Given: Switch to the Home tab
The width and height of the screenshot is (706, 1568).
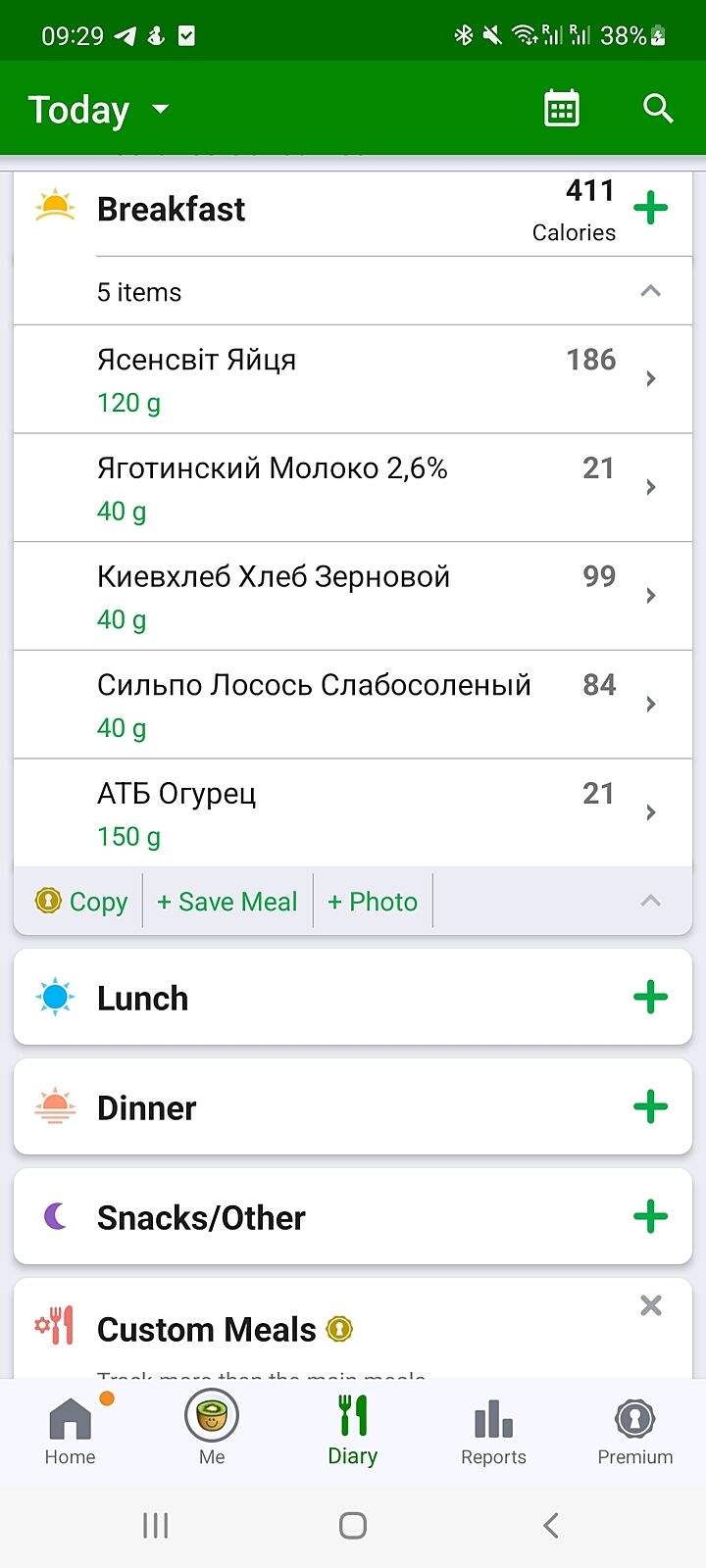Looking at the screenshot, I should coord(71,1431).
